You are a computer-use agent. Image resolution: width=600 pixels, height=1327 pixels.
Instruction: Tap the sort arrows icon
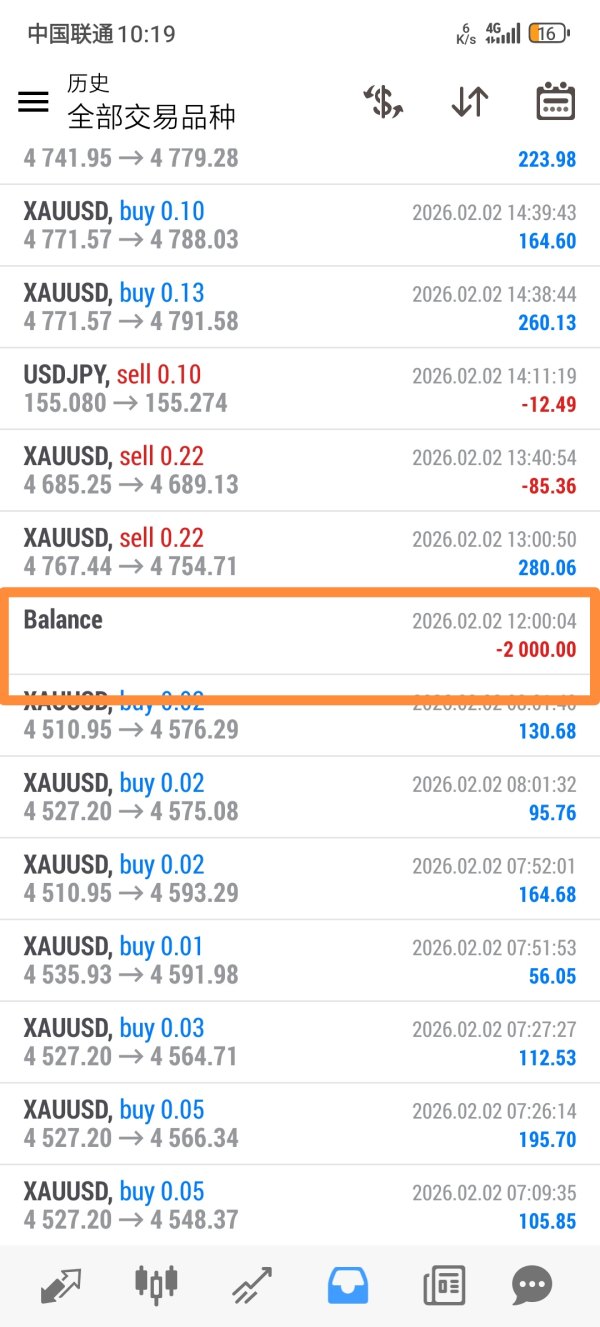point(469,102)
